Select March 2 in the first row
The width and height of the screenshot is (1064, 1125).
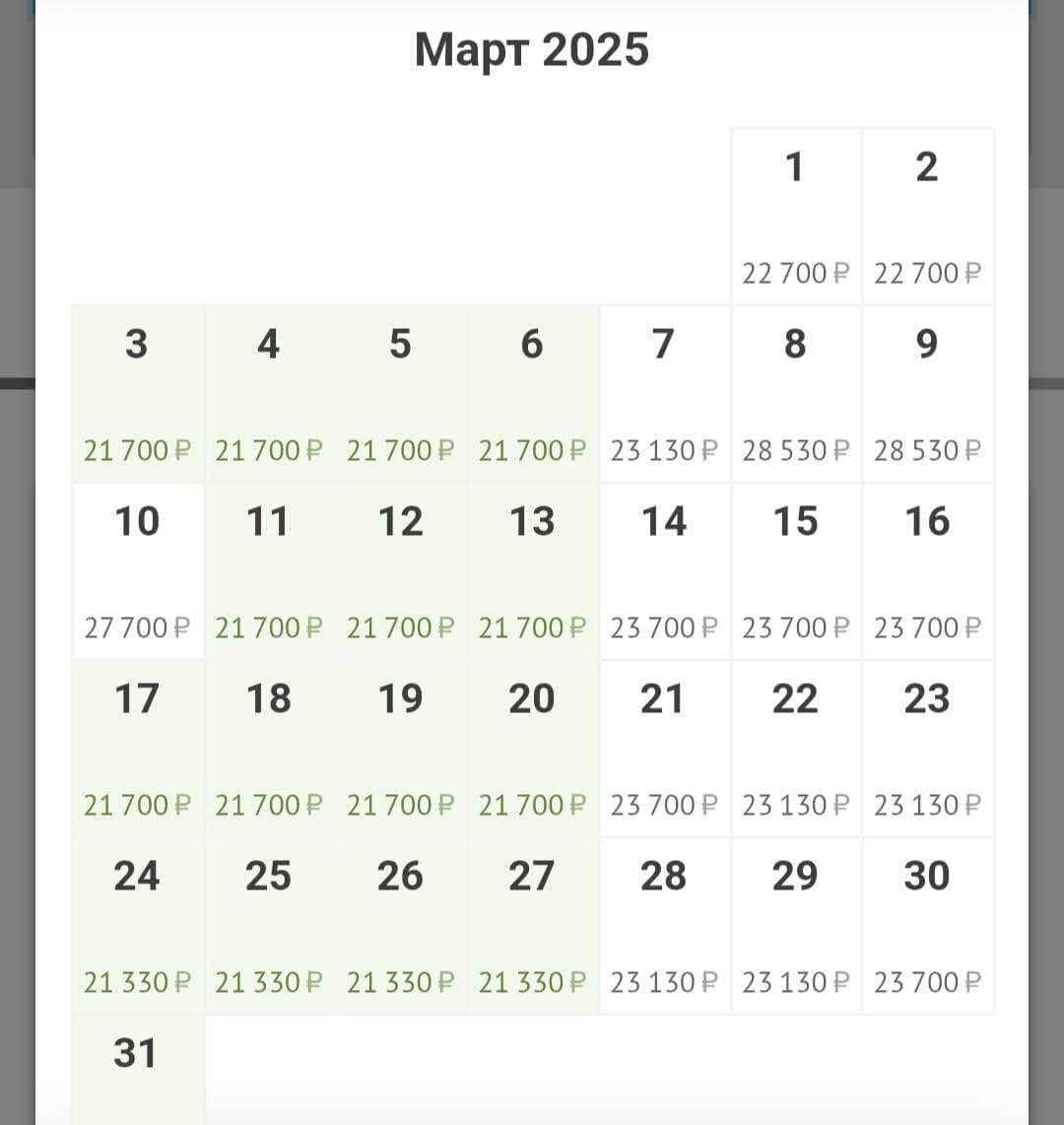coord(926,212)
